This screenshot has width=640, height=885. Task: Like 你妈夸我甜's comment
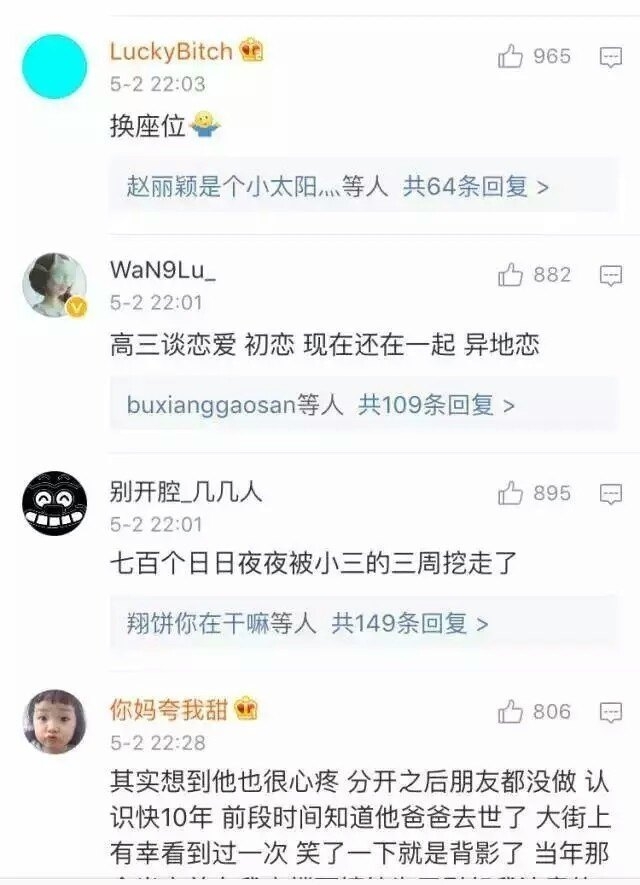pyautogui.click(x=511, y=712)
